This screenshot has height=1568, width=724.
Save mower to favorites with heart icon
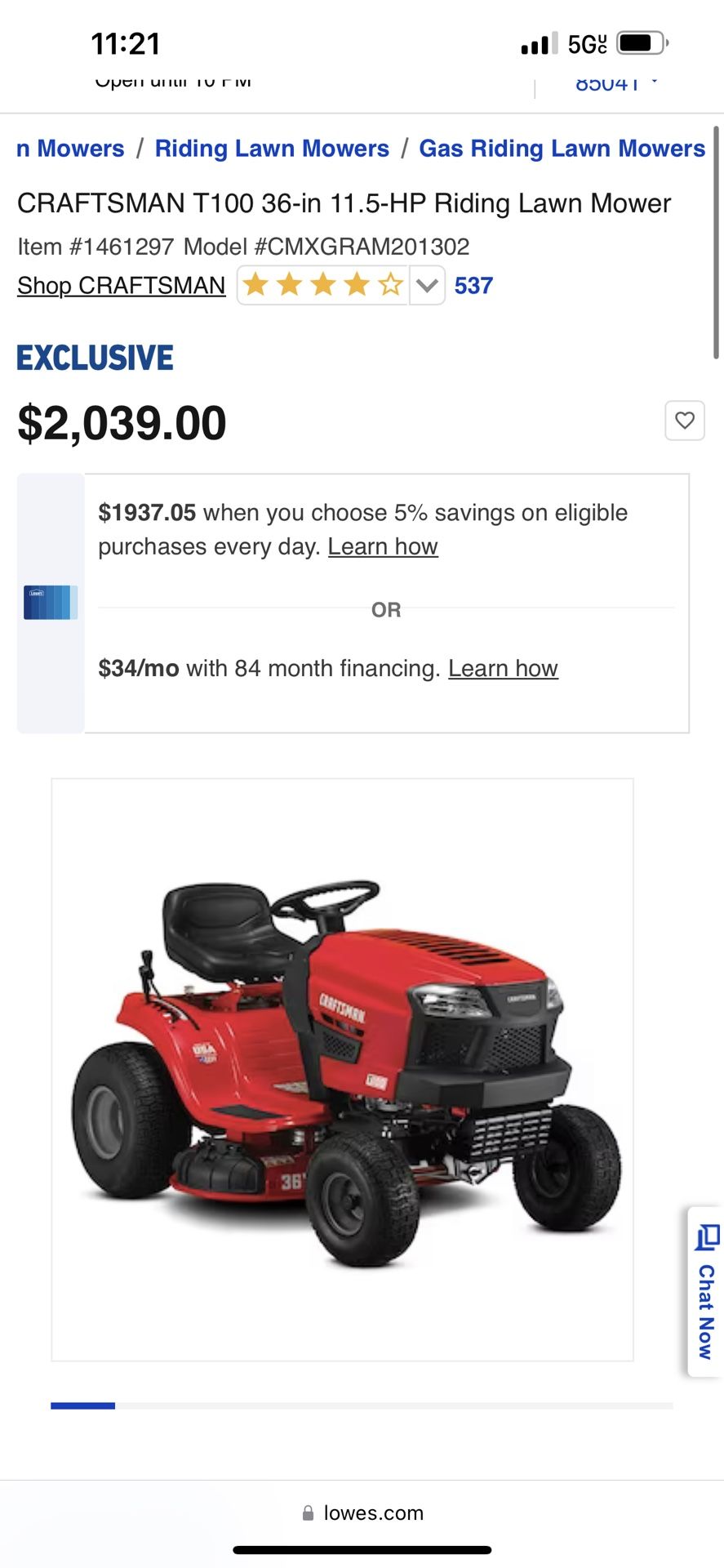point(685,421)
